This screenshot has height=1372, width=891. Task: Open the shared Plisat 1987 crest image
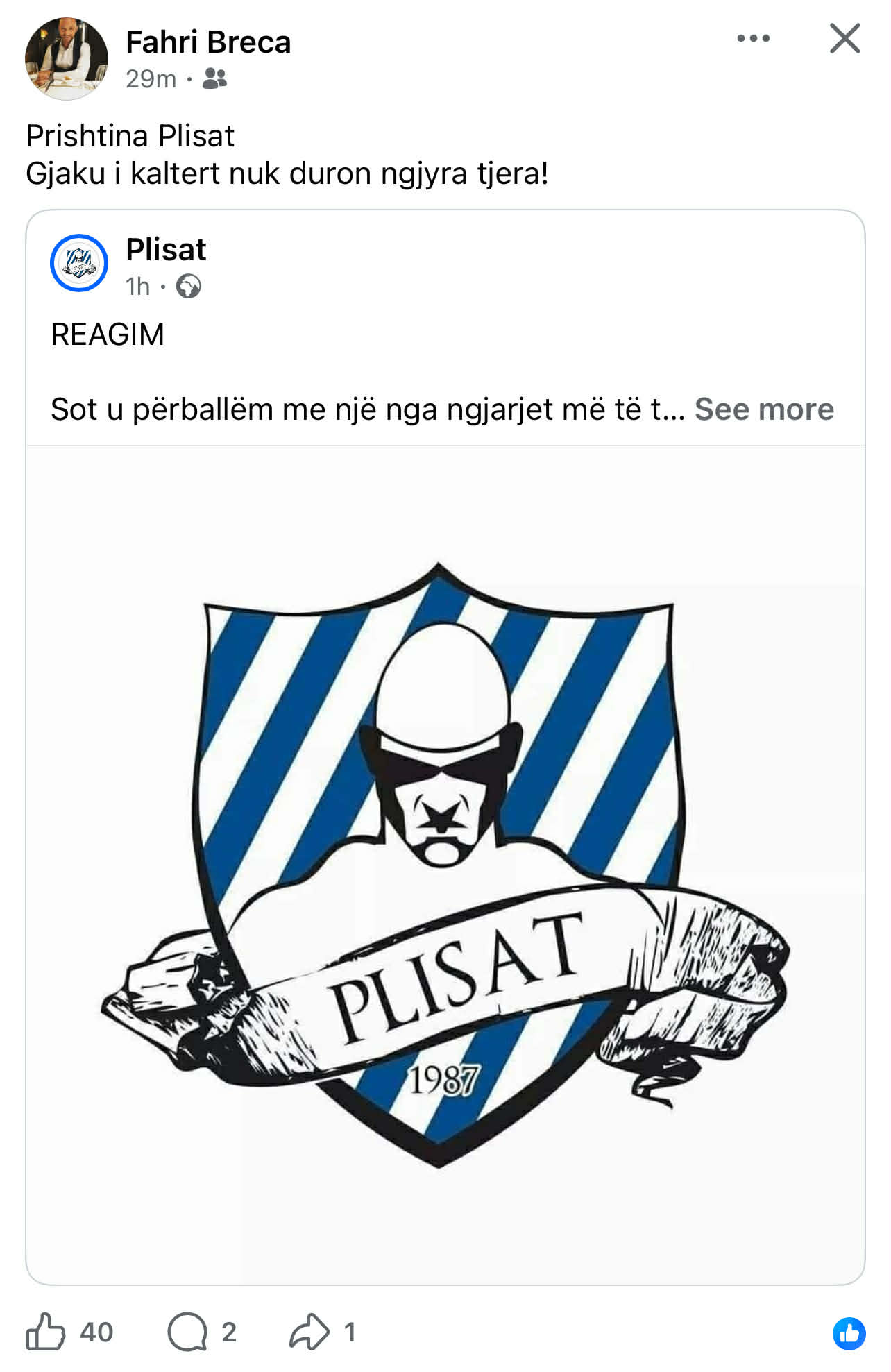(x=445, y=864)
